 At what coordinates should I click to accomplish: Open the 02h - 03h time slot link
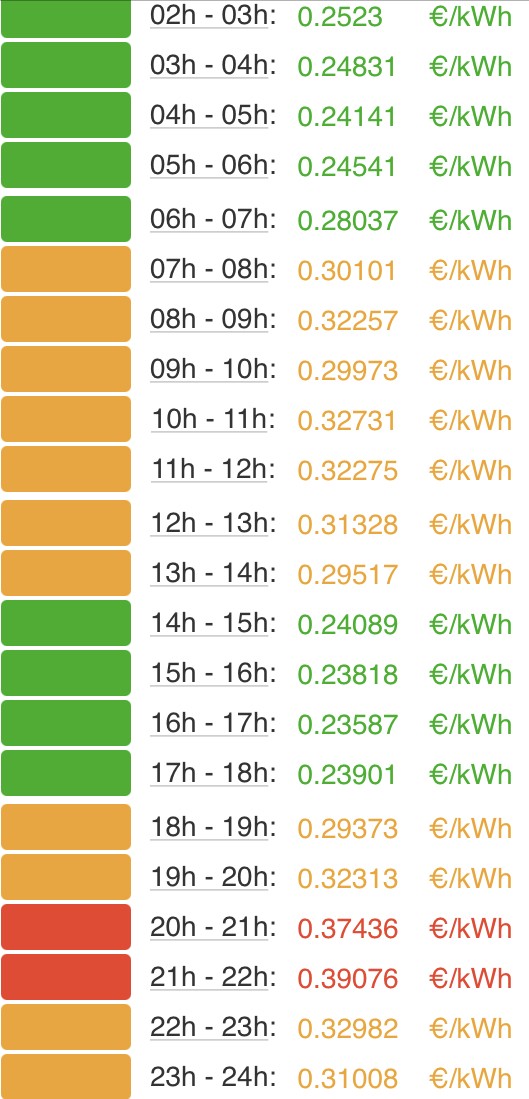click(209, 16)
